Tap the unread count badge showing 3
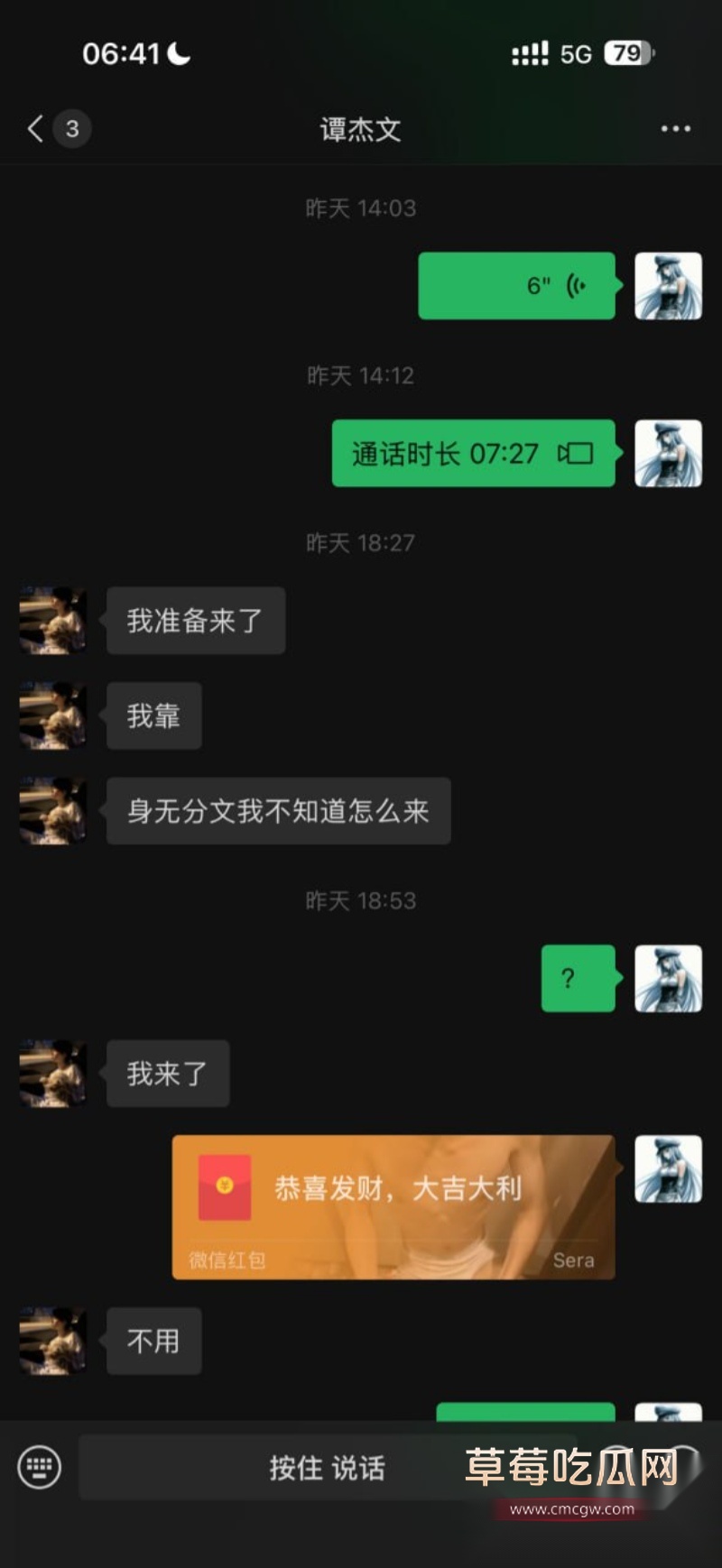This screenshot has height=1568, width=722. pos(71,129)
